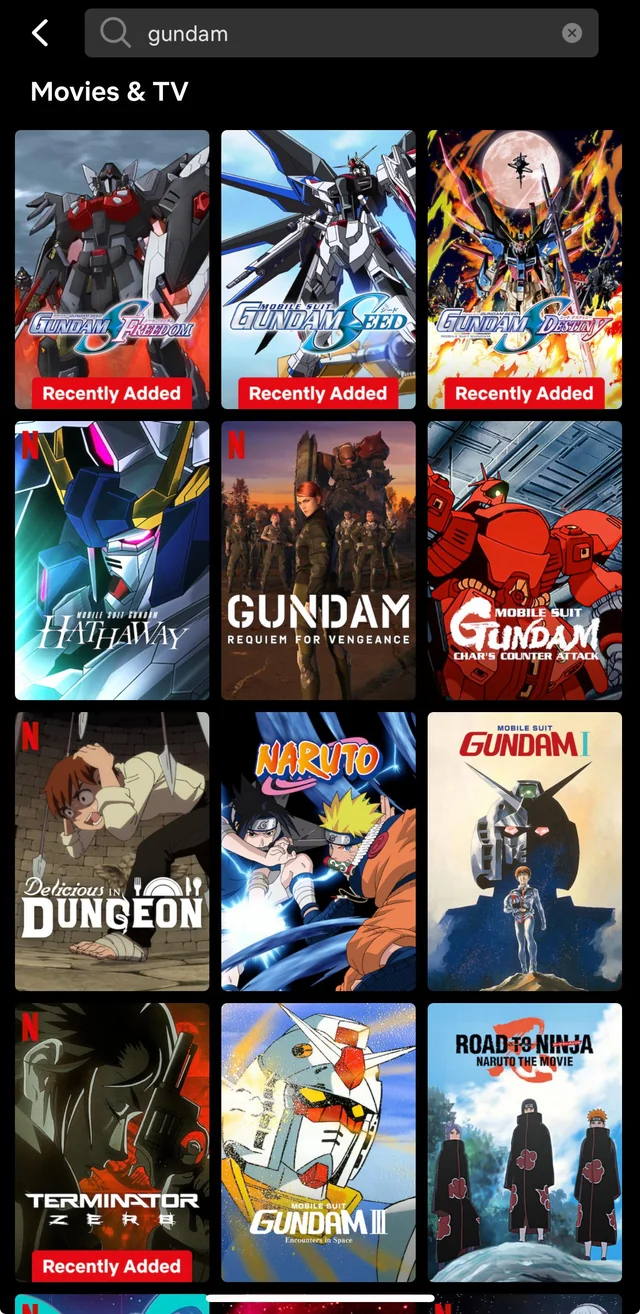This screenshot has height=1314, width=640.
Task: Open Gundam SEED Freedom title
Action: [x=112, y=268]
